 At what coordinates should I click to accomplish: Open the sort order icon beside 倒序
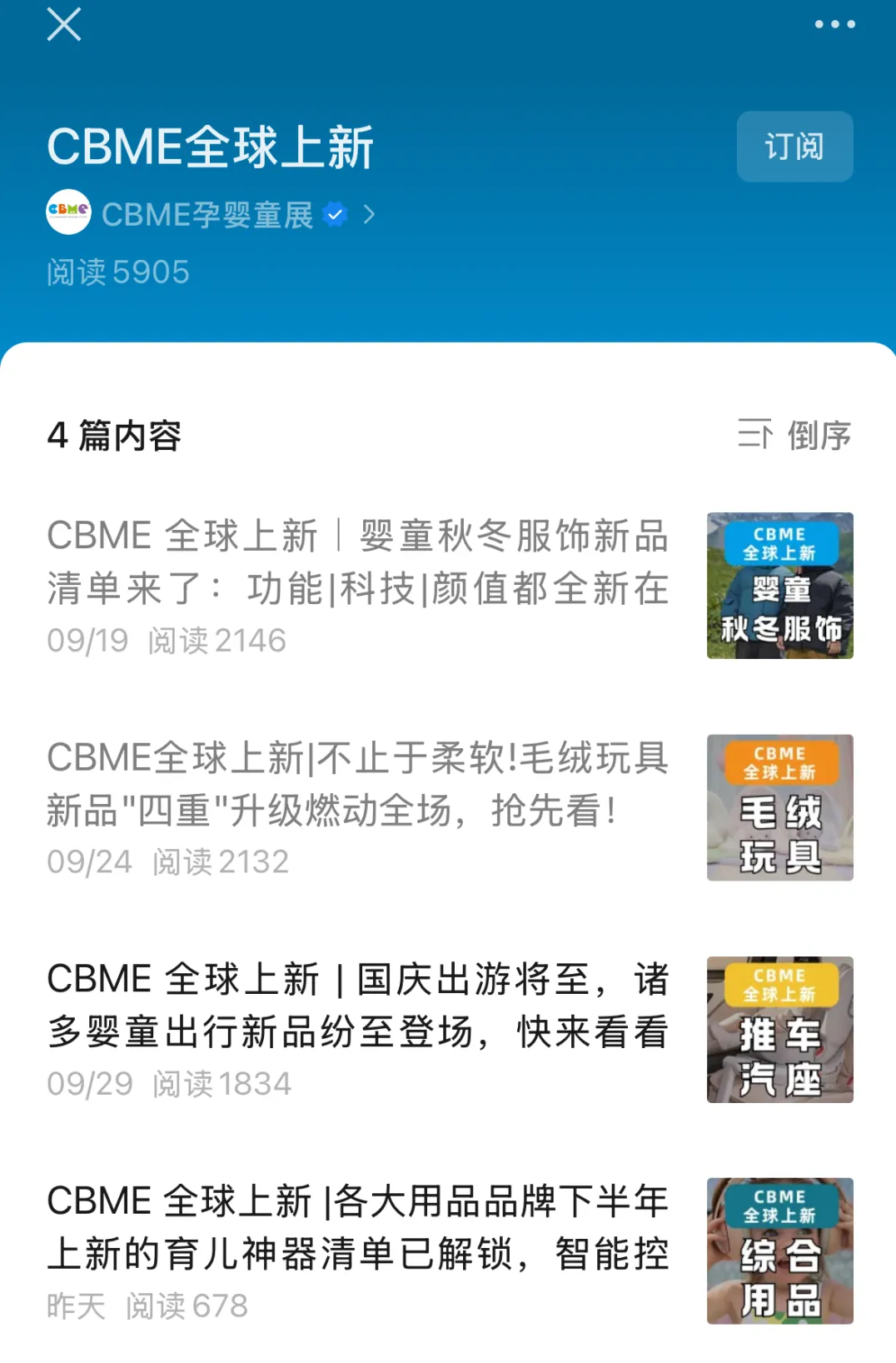(754, 435)
